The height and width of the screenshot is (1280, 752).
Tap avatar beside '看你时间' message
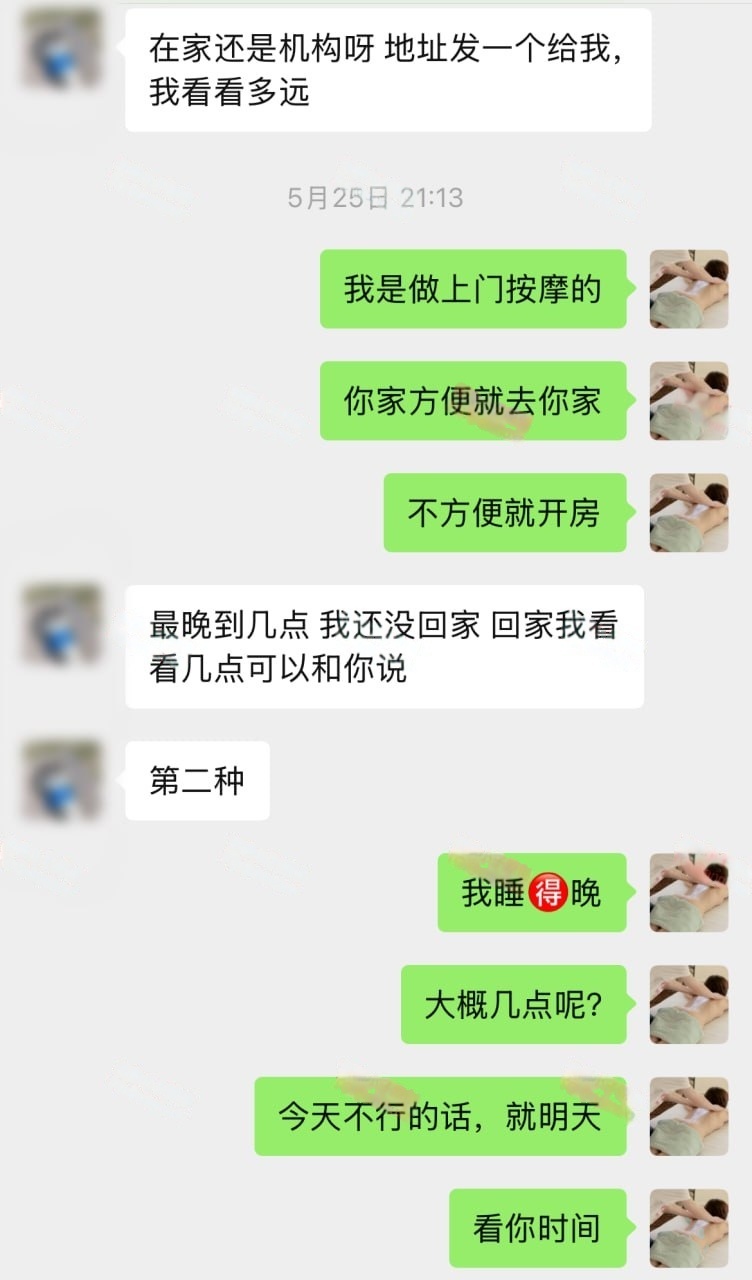click(x=689, y=1228)
